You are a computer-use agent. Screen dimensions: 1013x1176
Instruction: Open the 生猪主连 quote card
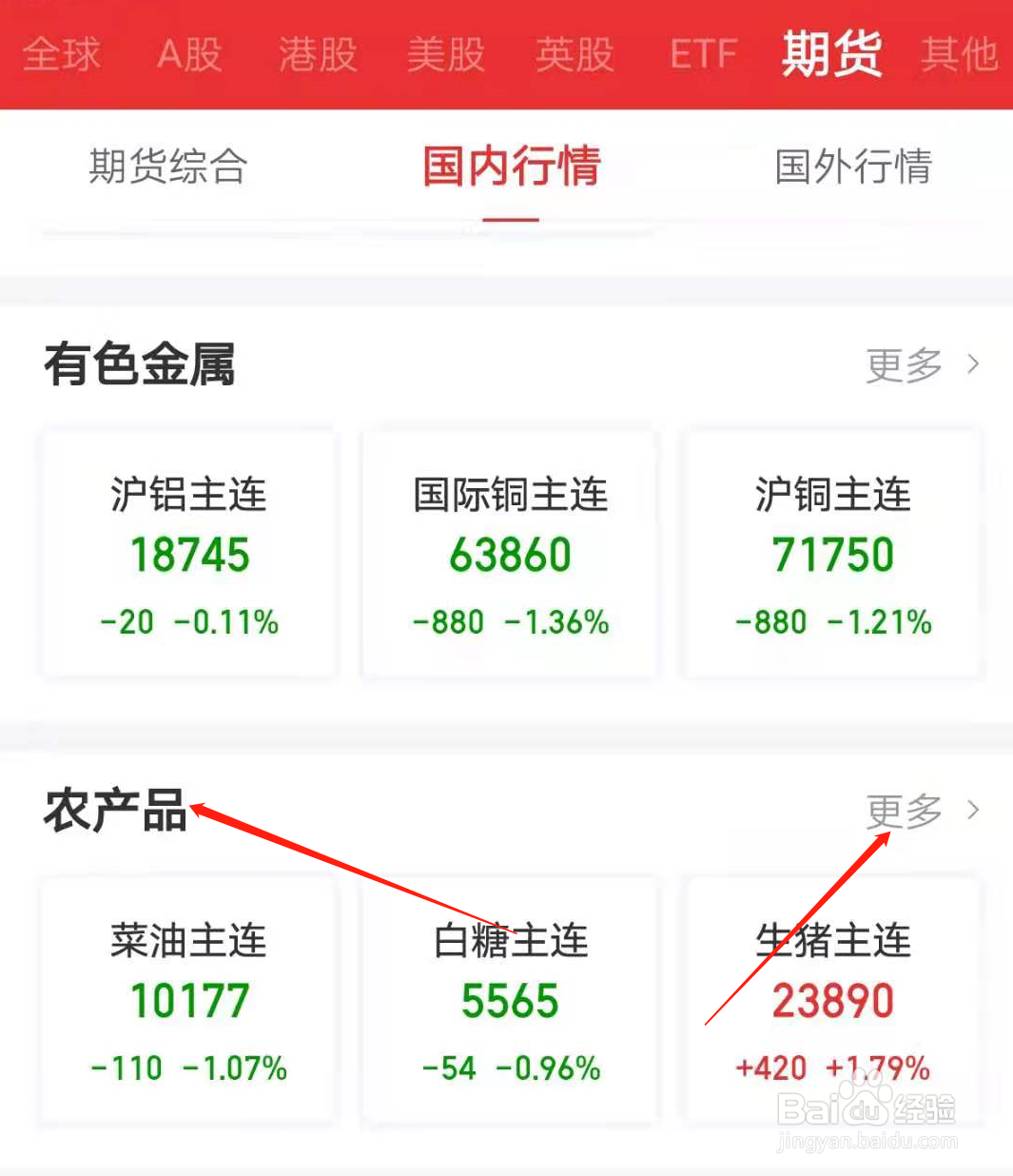832,1001
